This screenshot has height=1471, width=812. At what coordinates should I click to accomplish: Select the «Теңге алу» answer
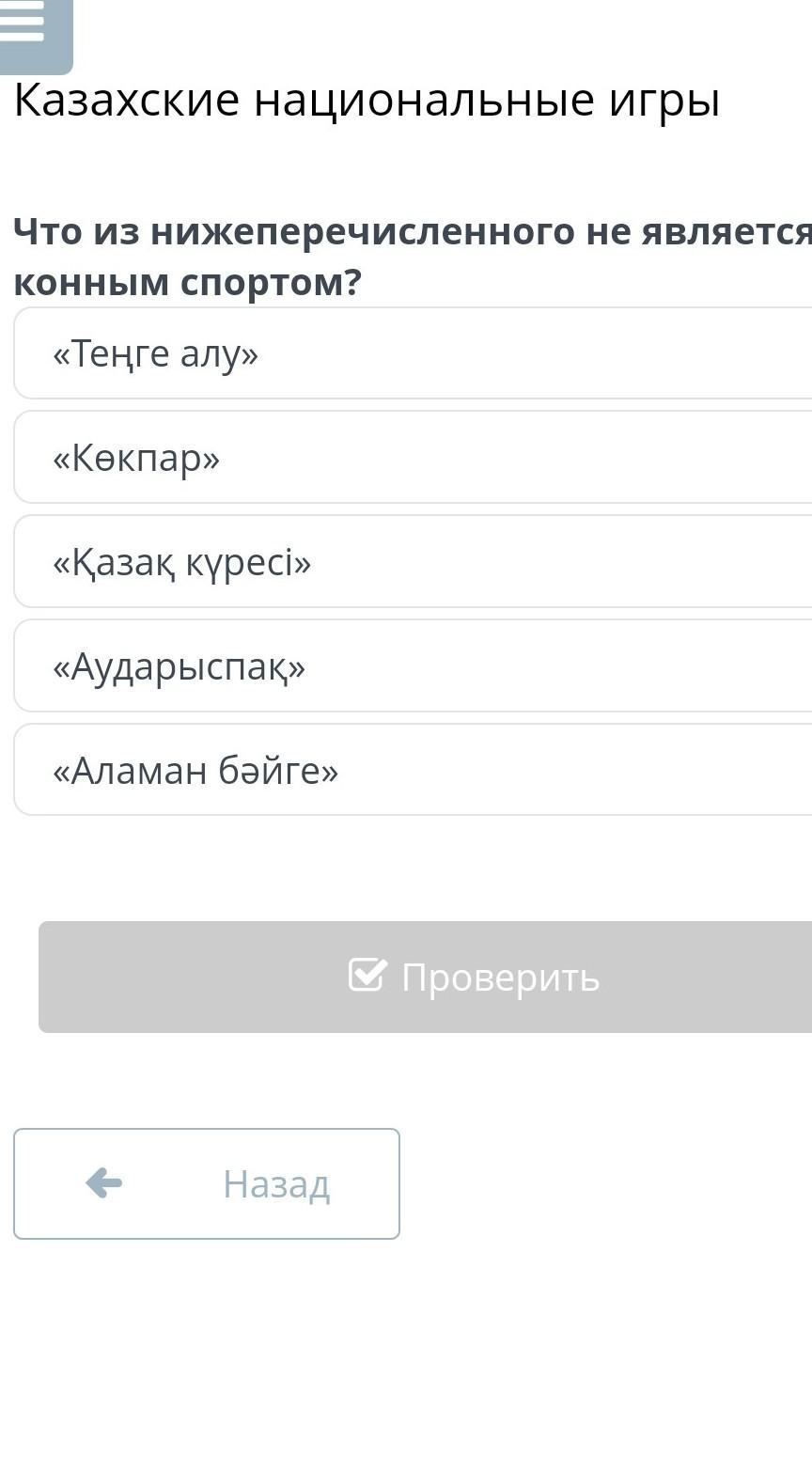[x=414, y=353]
